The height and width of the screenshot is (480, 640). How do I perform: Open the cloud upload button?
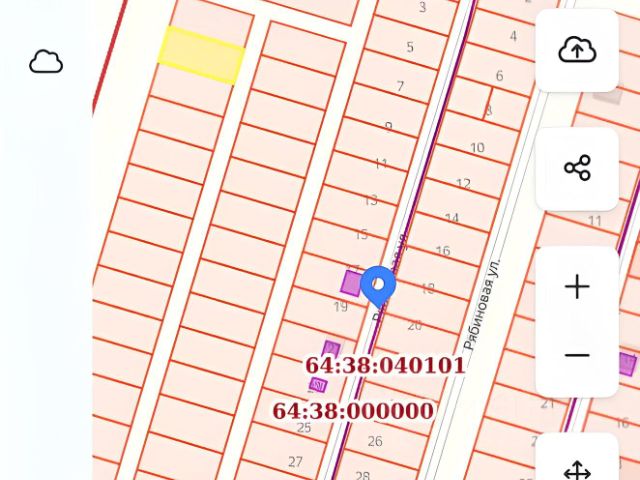pyautogui.click(x=577, y=50)
